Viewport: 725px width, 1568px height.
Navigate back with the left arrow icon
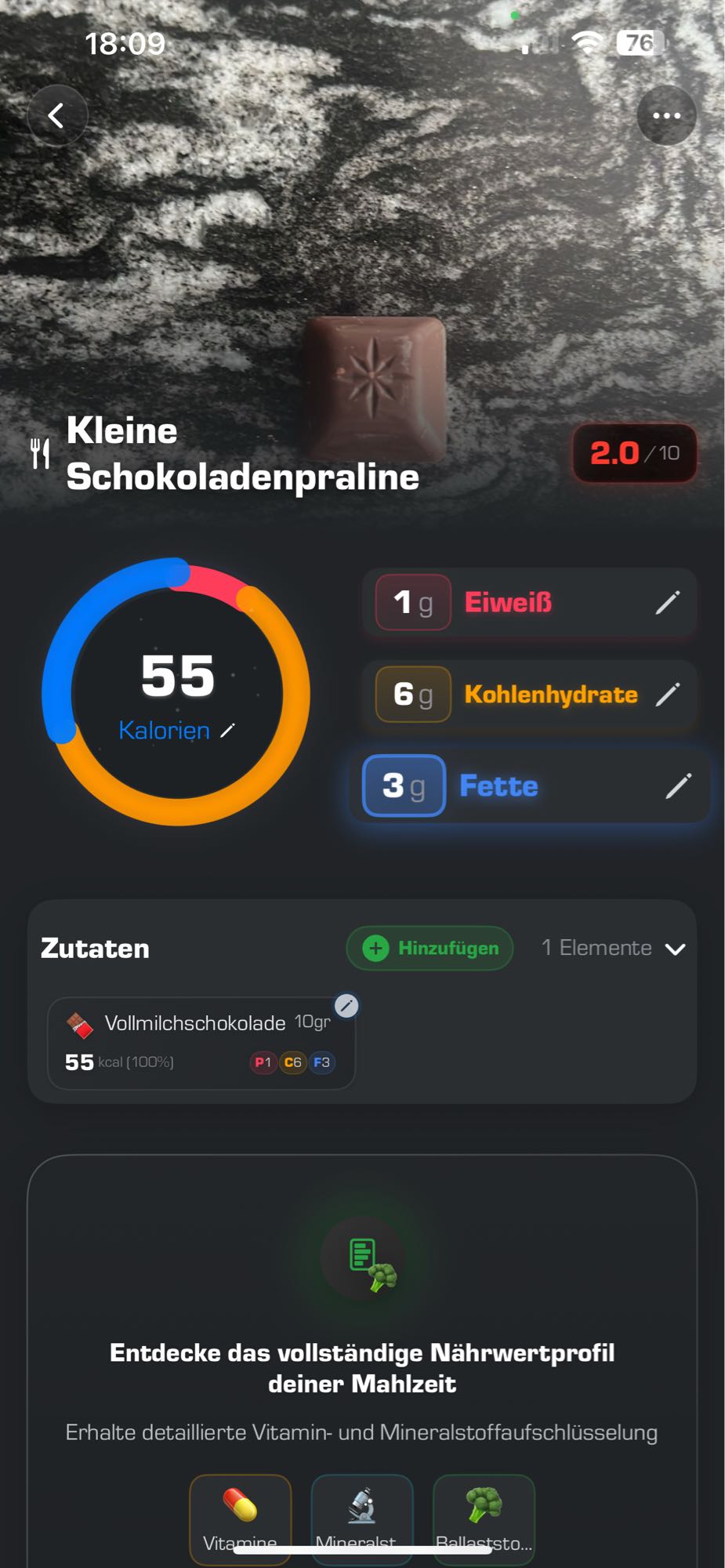(x=57, y=115)
